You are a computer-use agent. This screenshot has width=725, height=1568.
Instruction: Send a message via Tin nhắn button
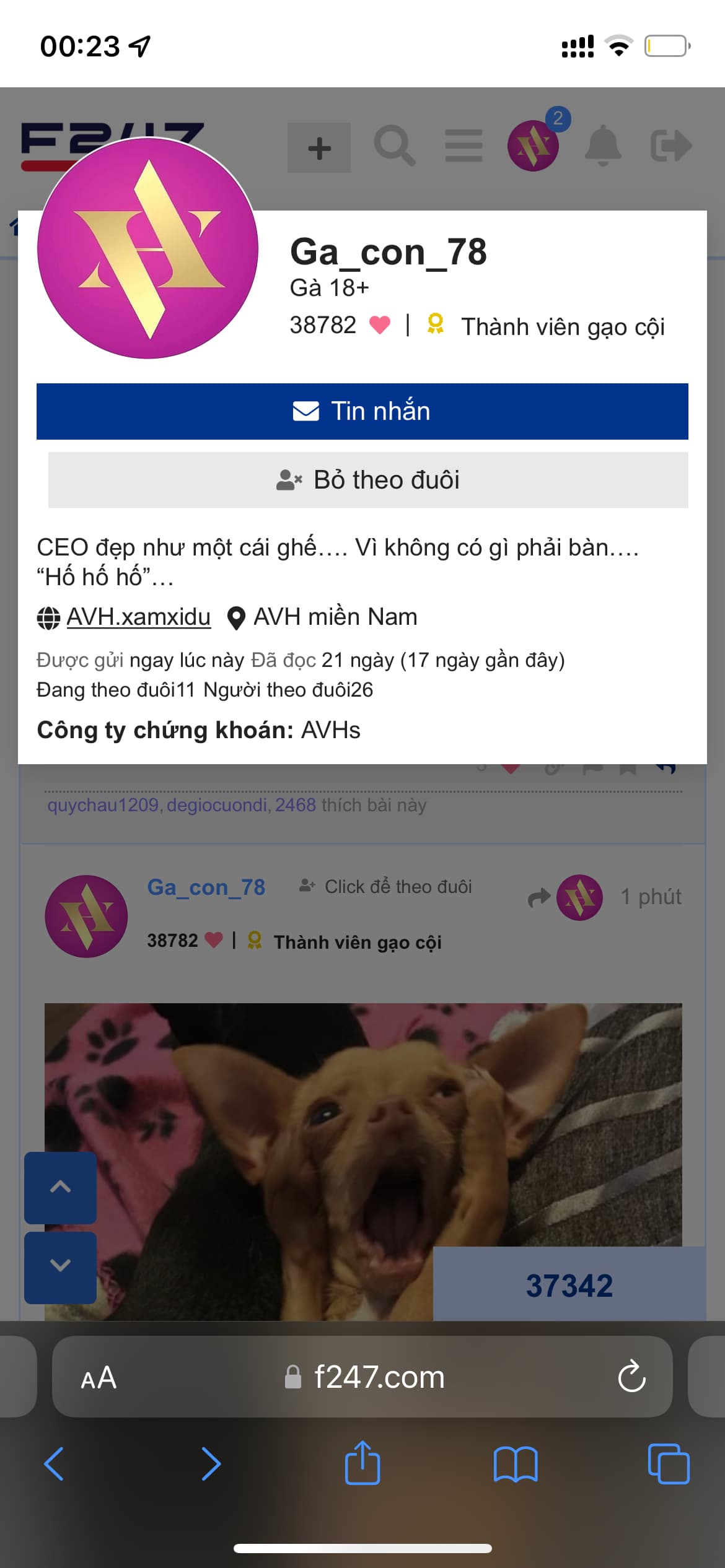point(362,411)
